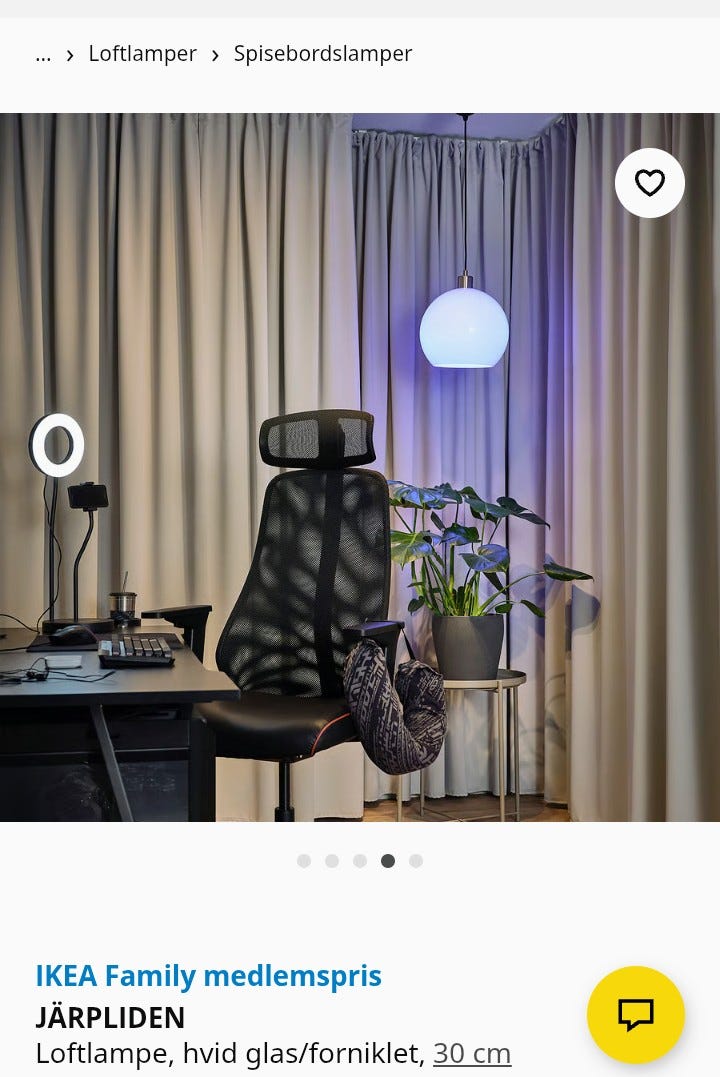Screen dimensions: 720x1077
Task: Advance the image pager to the last slide
Action: [x=415, y=859]
